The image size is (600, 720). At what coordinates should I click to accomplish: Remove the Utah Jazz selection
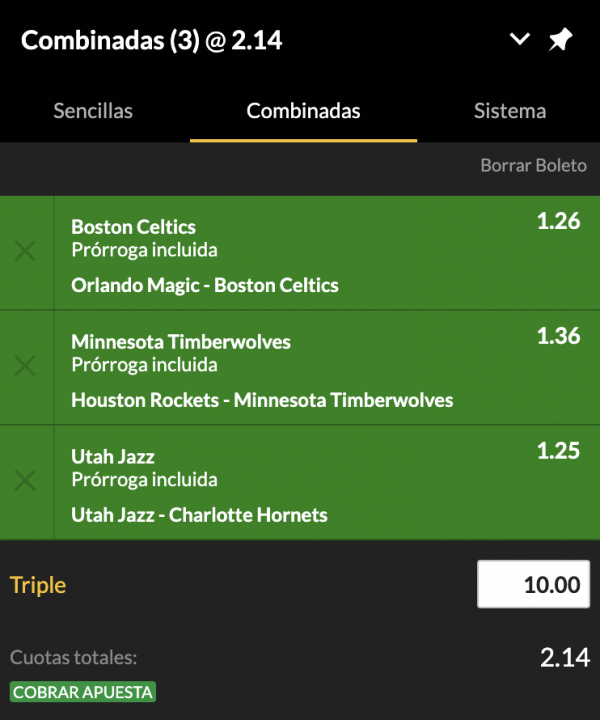[25, 481]
